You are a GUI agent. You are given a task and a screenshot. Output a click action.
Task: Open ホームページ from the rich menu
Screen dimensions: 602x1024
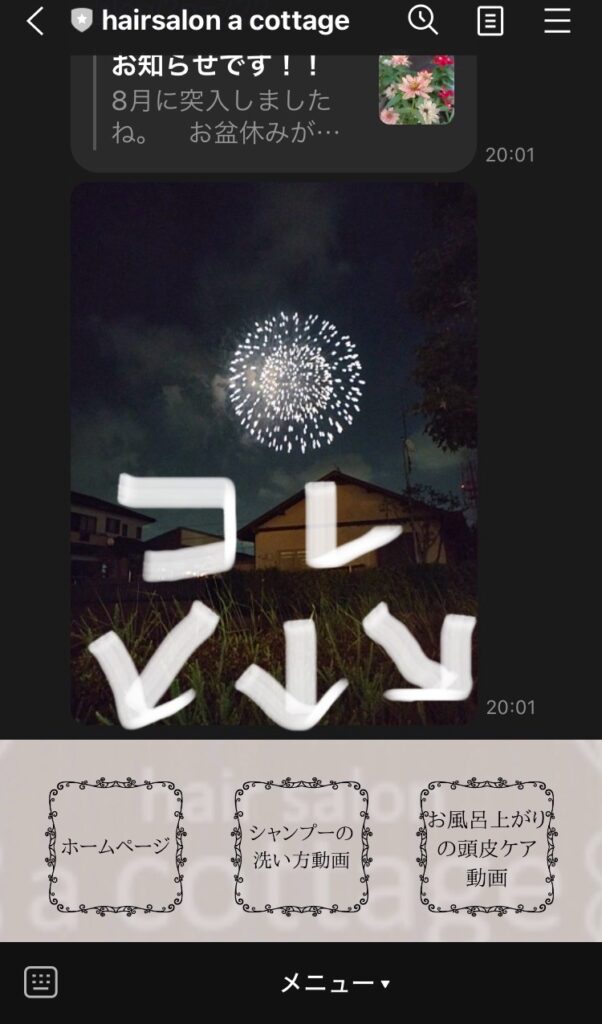pyautogui.click(x=116, y=846)
